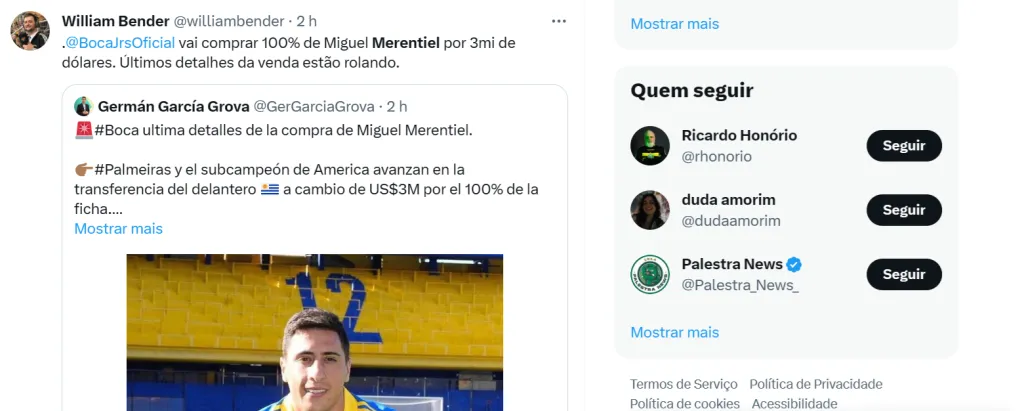Open Política de Privacidade
Viewport: 1024px width, 411px height.
tap(815, 384)
